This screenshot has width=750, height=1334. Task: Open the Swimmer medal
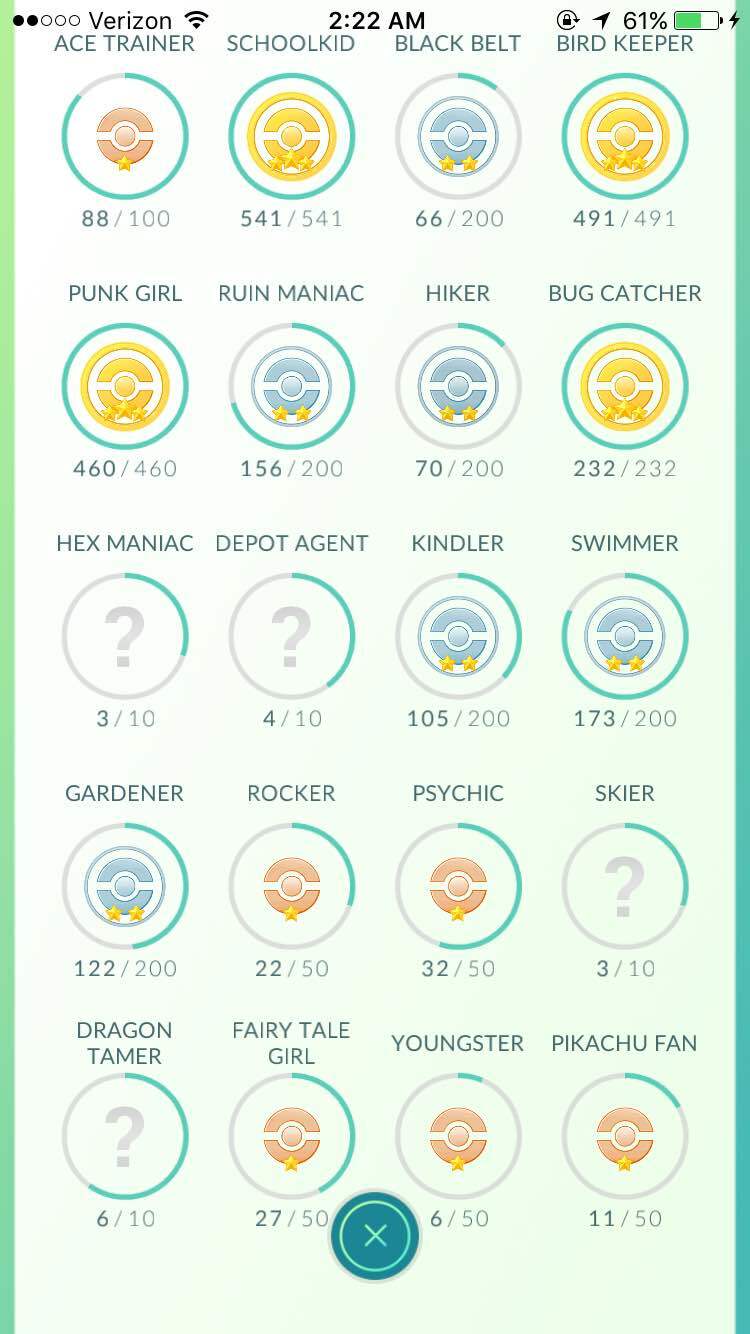[625, 635]
